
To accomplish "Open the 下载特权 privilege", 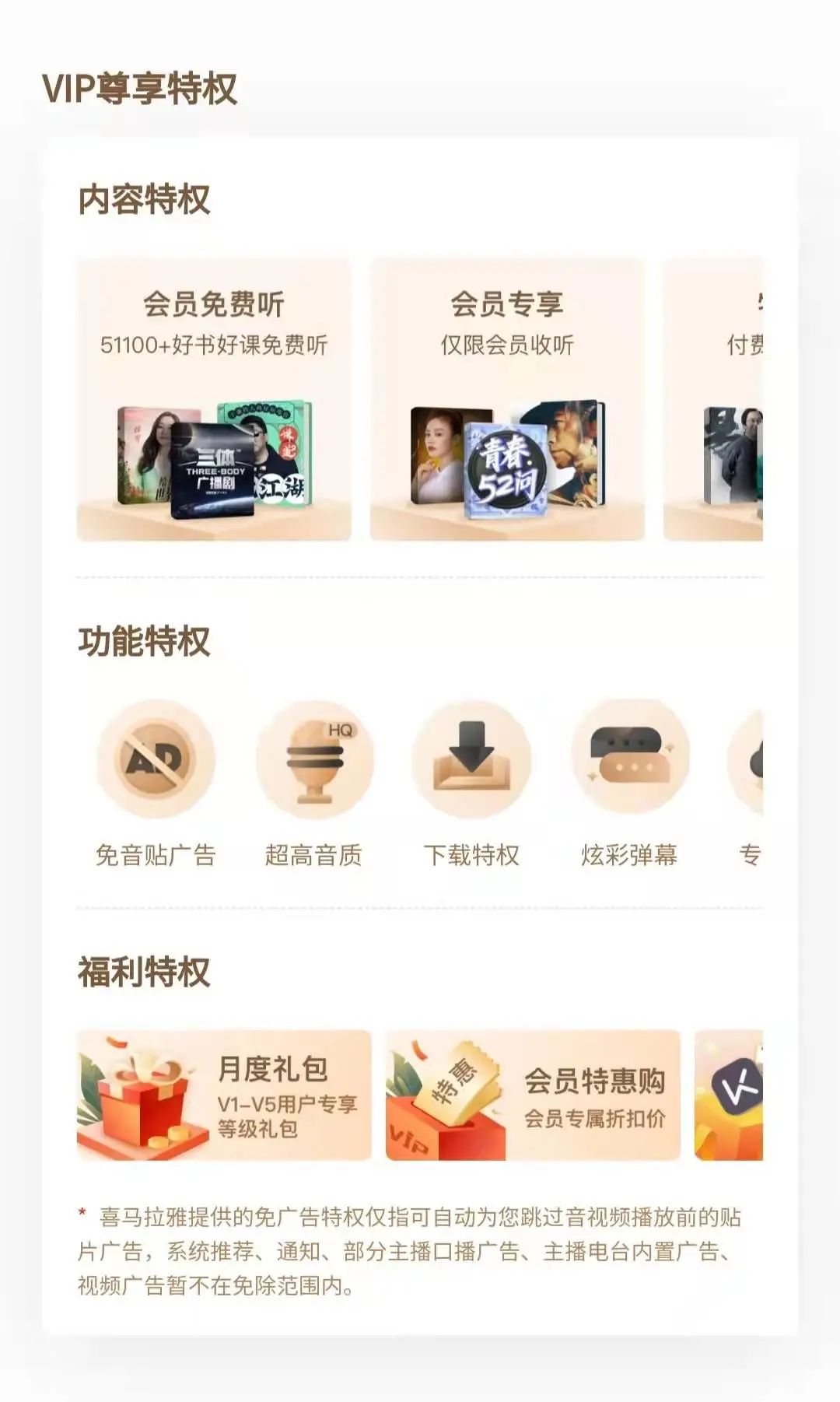I will [471, 759].
